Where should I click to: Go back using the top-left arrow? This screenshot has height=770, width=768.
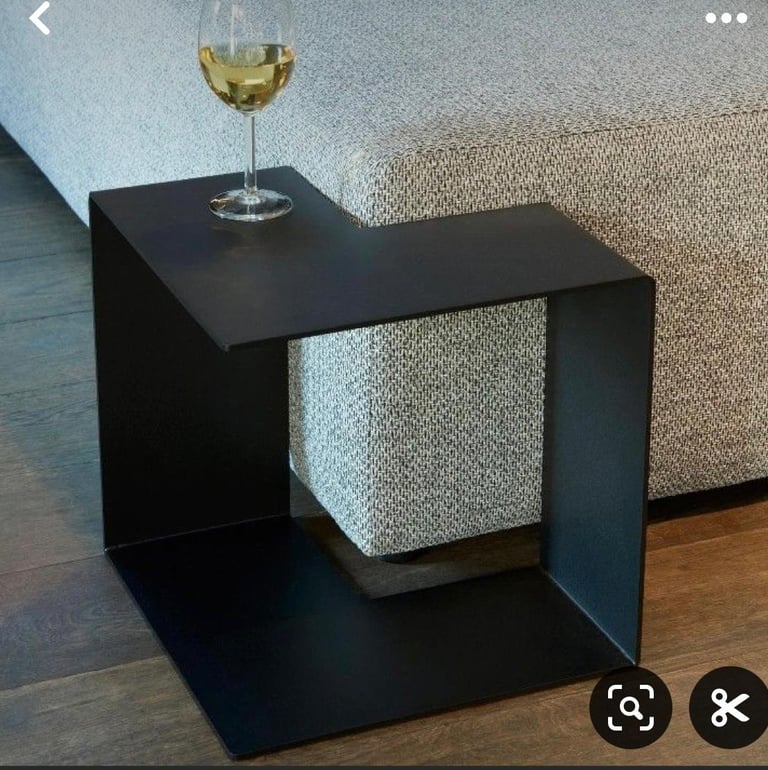pyautogui.click(x=39, y=17)
